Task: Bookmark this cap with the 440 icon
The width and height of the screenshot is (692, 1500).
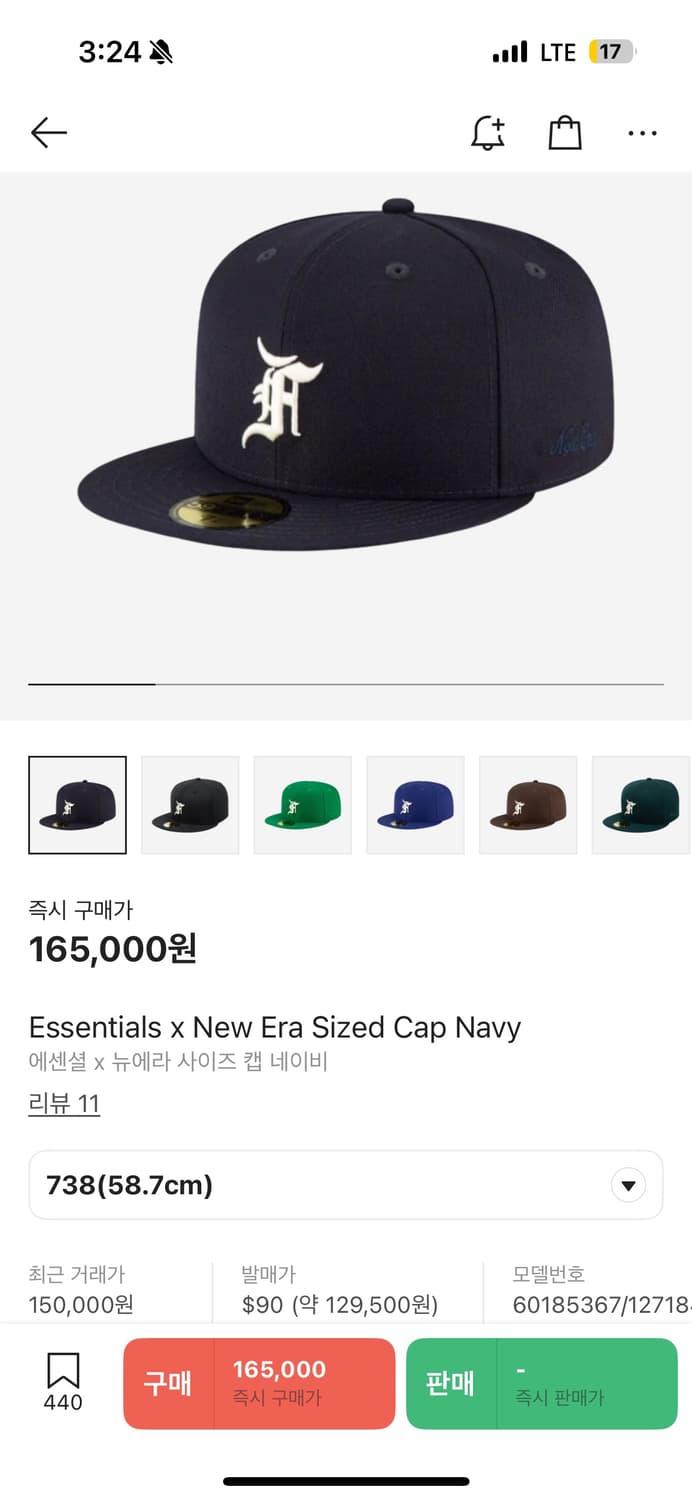Action: (x=63, y=1382)
